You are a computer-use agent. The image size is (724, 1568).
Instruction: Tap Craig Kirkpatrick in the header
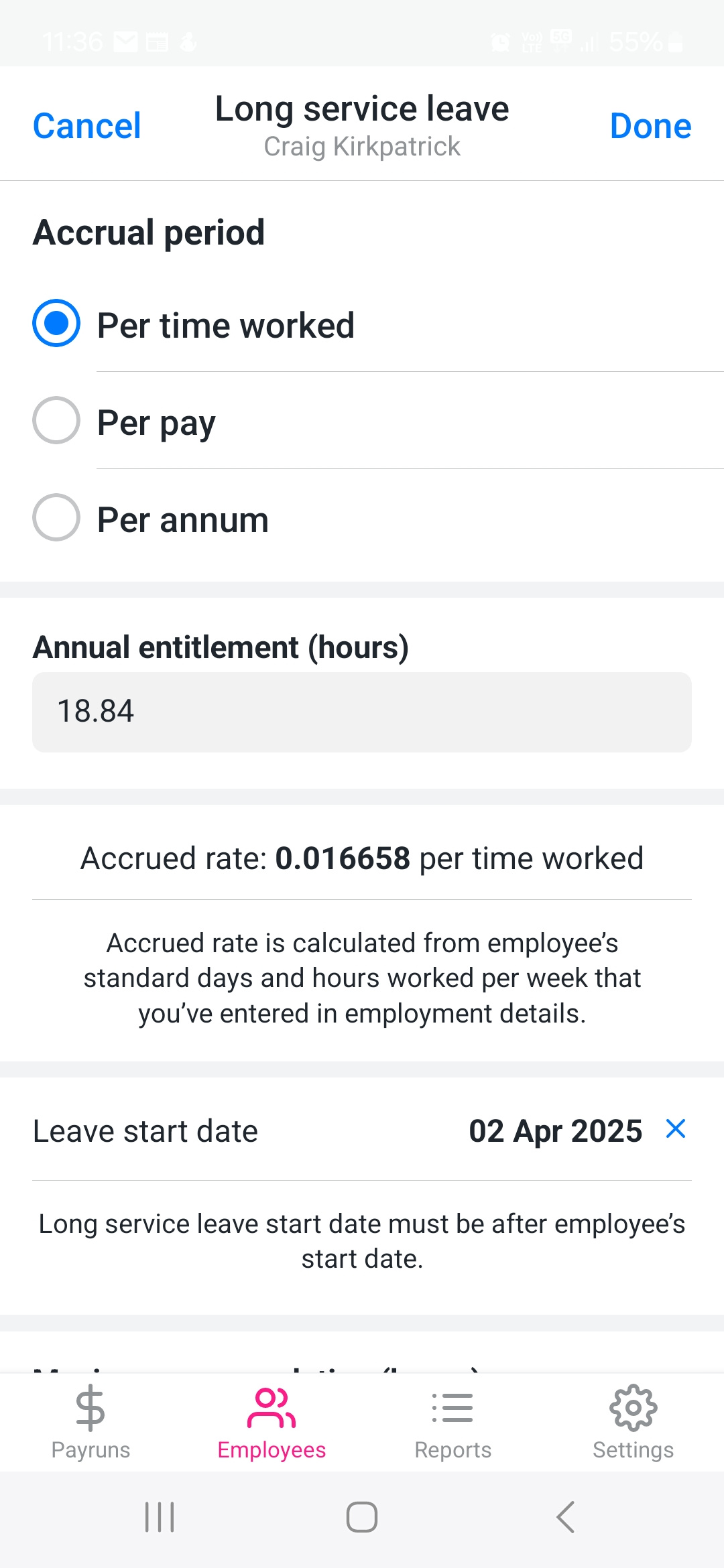point(361,146)
